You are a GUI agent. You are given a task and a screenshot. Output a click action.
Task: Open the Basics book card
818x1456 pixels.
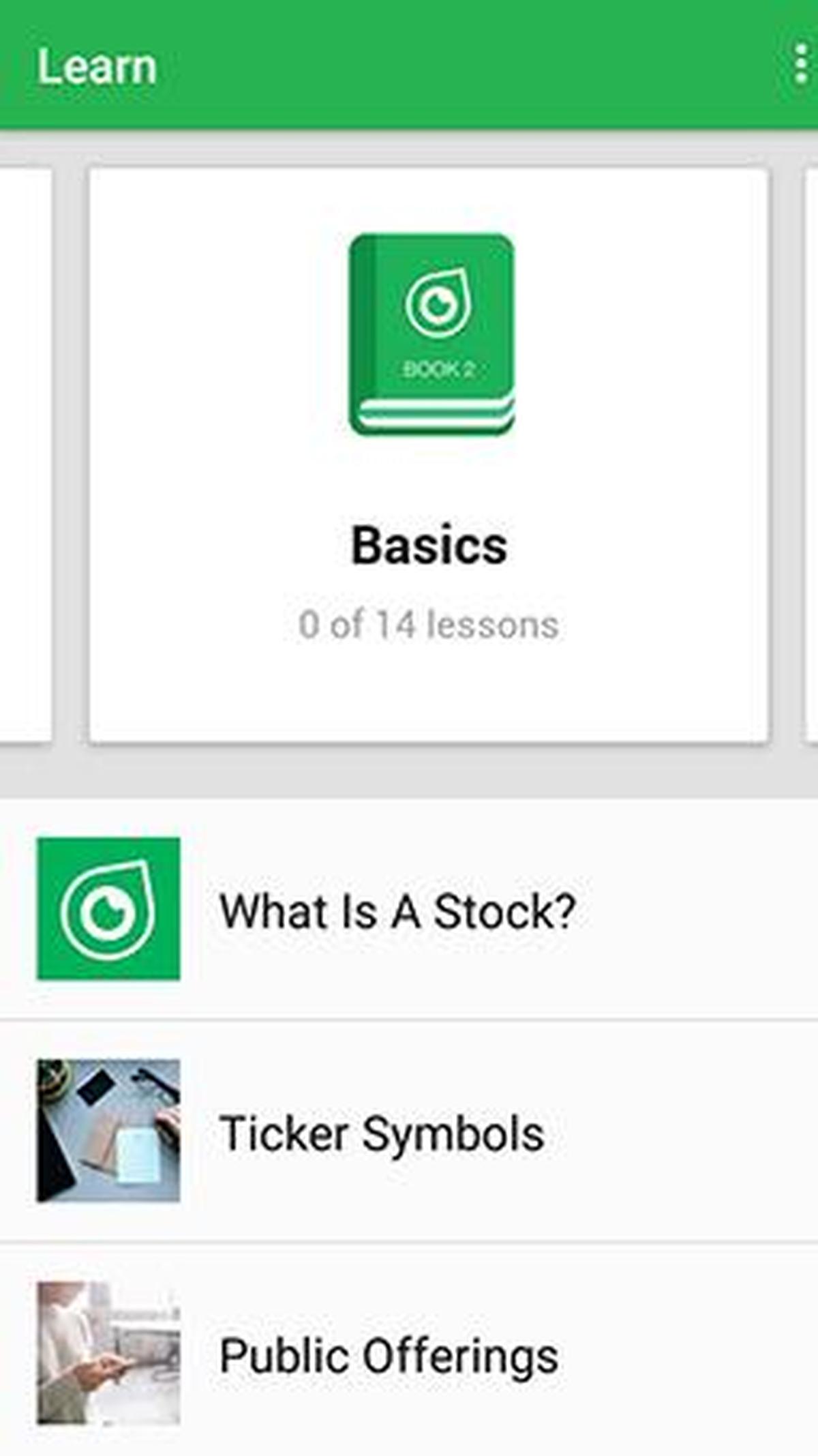click(428, 455)
